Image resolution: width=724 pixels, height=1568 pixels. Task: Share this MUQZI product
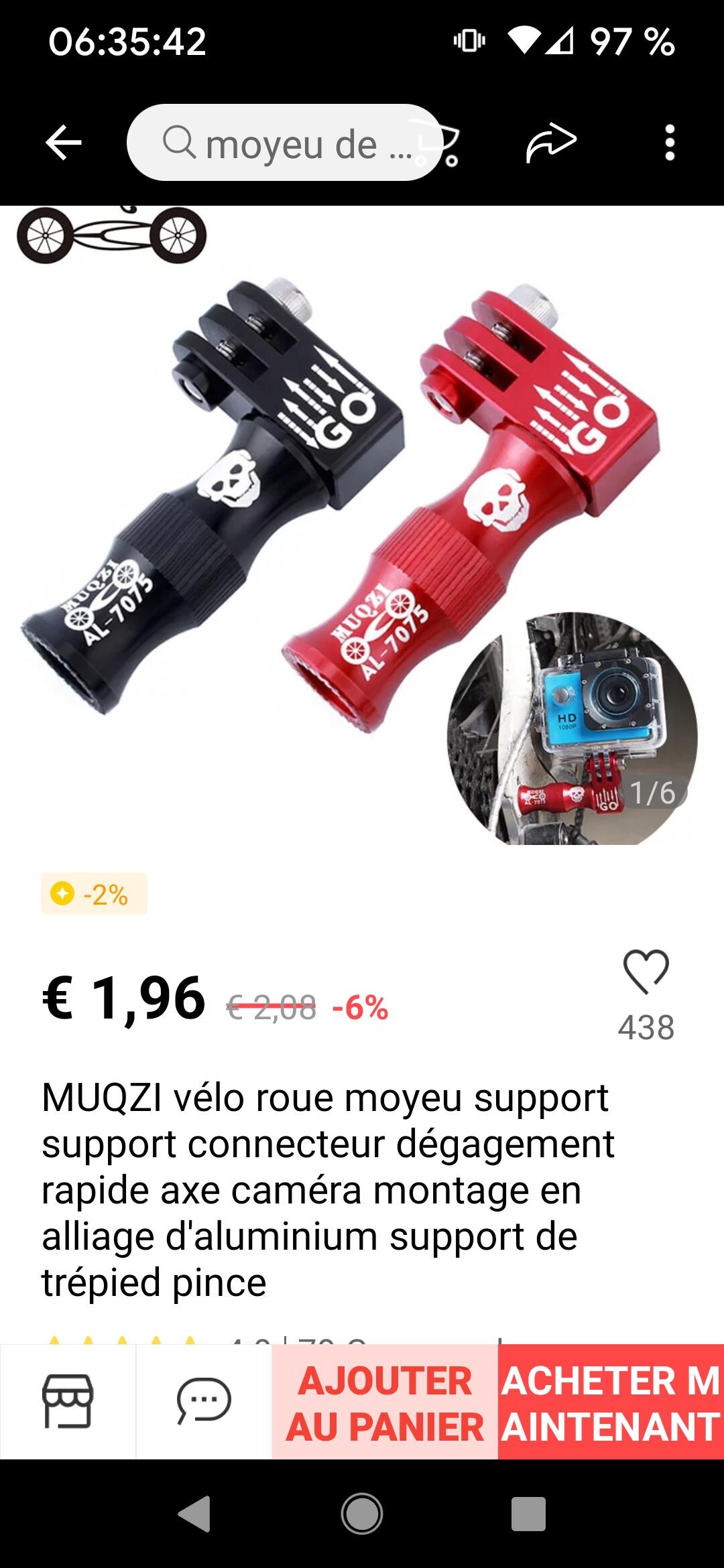pyautogui.click(x=551, y=143)
